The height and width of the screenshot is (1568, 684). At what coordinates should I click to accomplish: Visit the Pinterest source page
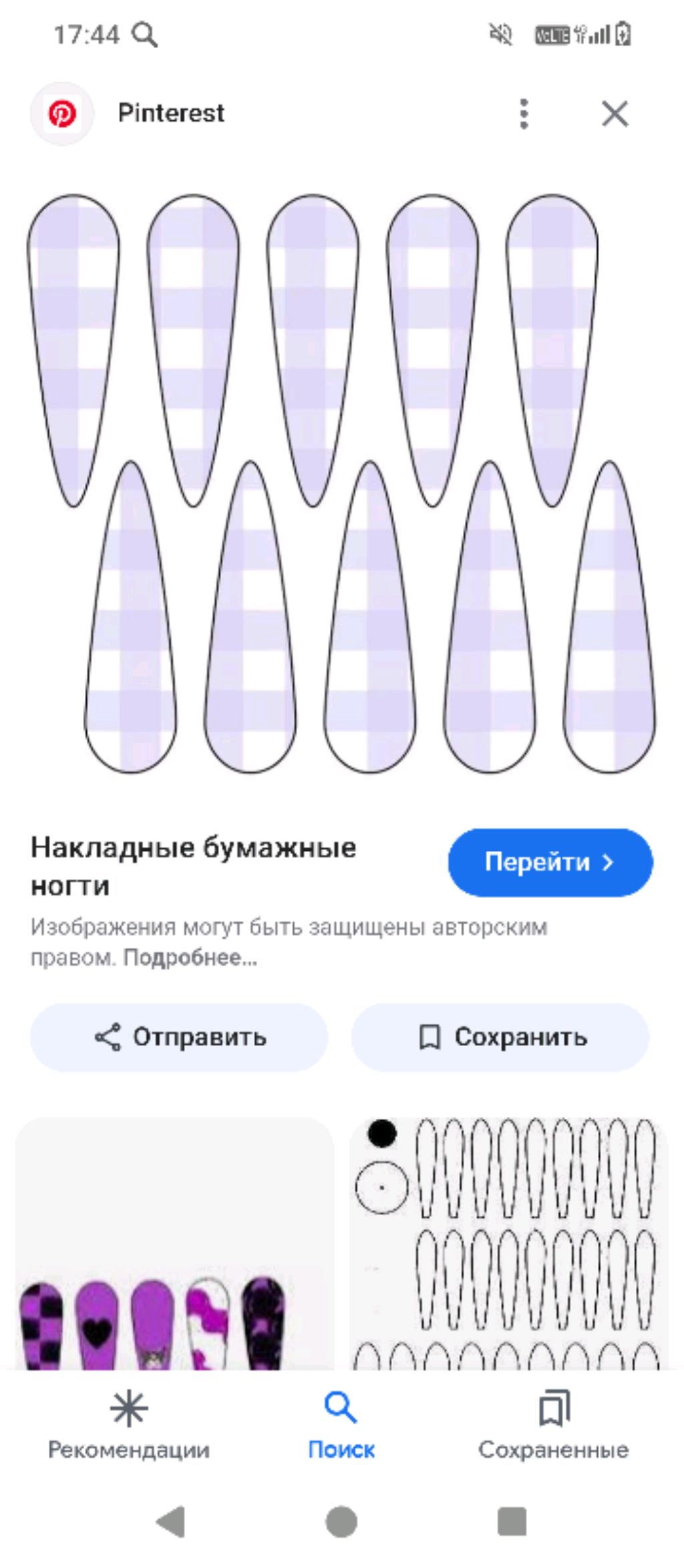point(171,114)
